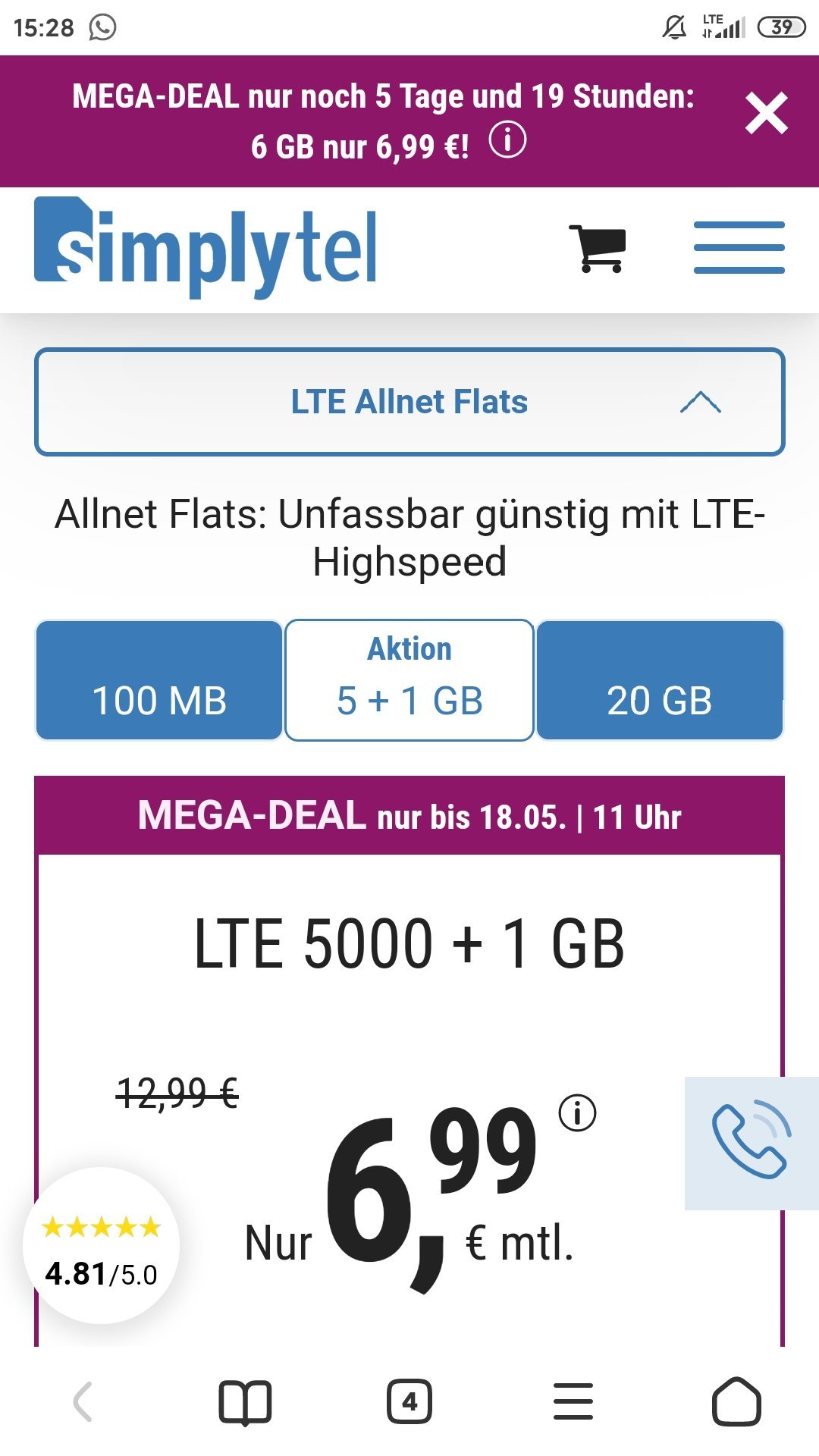Tap the phone call button

coord(752,1143)
